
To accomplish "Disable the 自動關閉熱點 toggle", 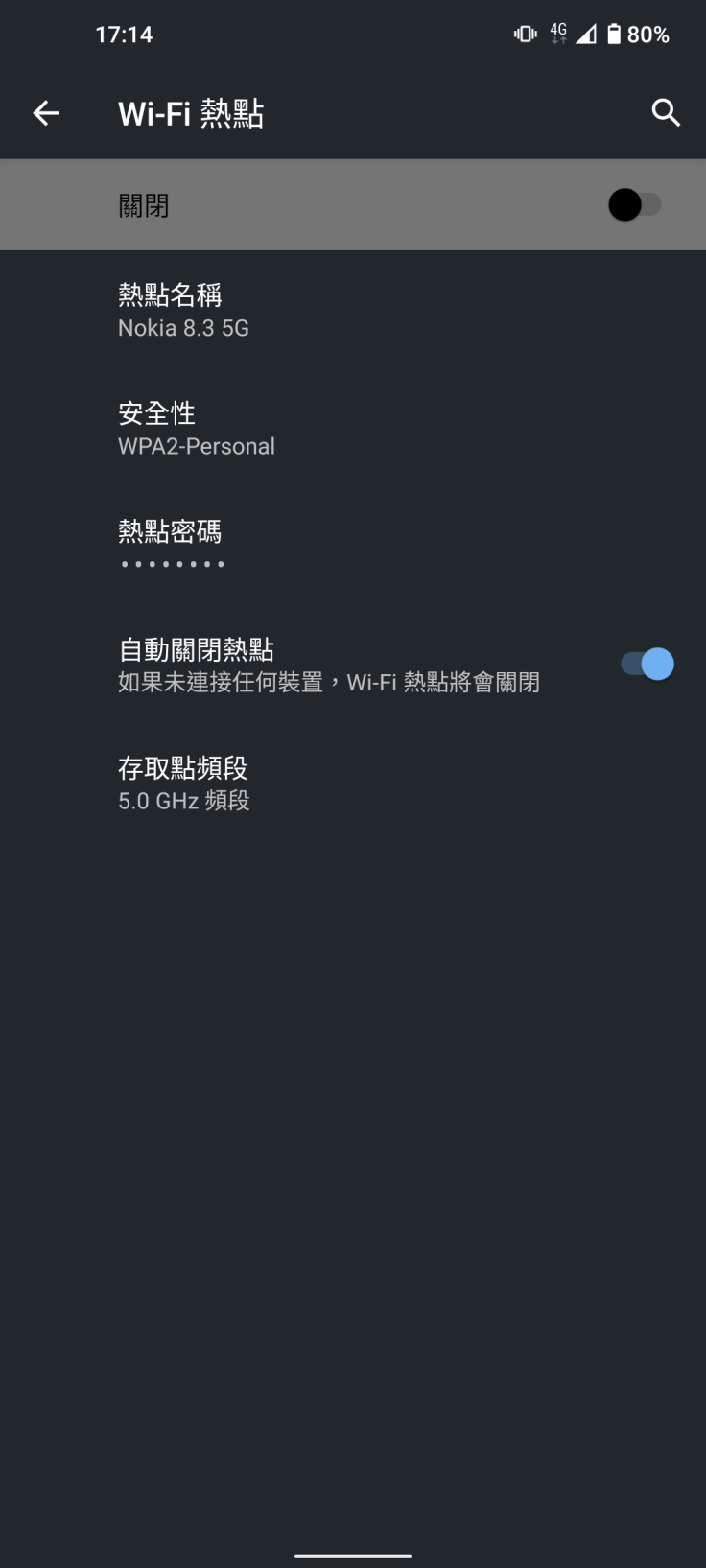I will 647,664.
